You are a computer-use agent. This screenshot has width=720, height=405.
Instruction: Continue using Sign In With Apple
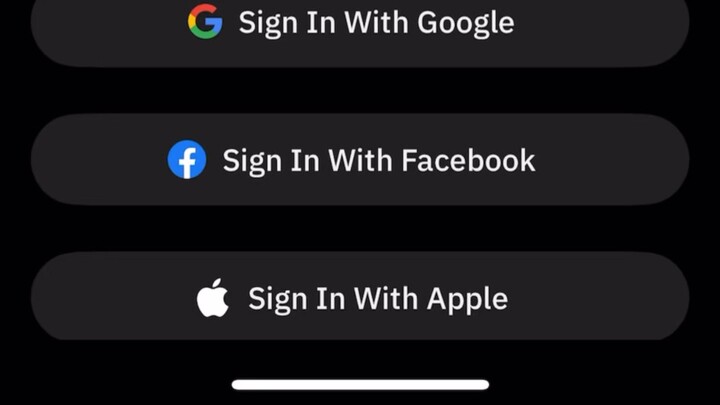click(x=360, y=298)
